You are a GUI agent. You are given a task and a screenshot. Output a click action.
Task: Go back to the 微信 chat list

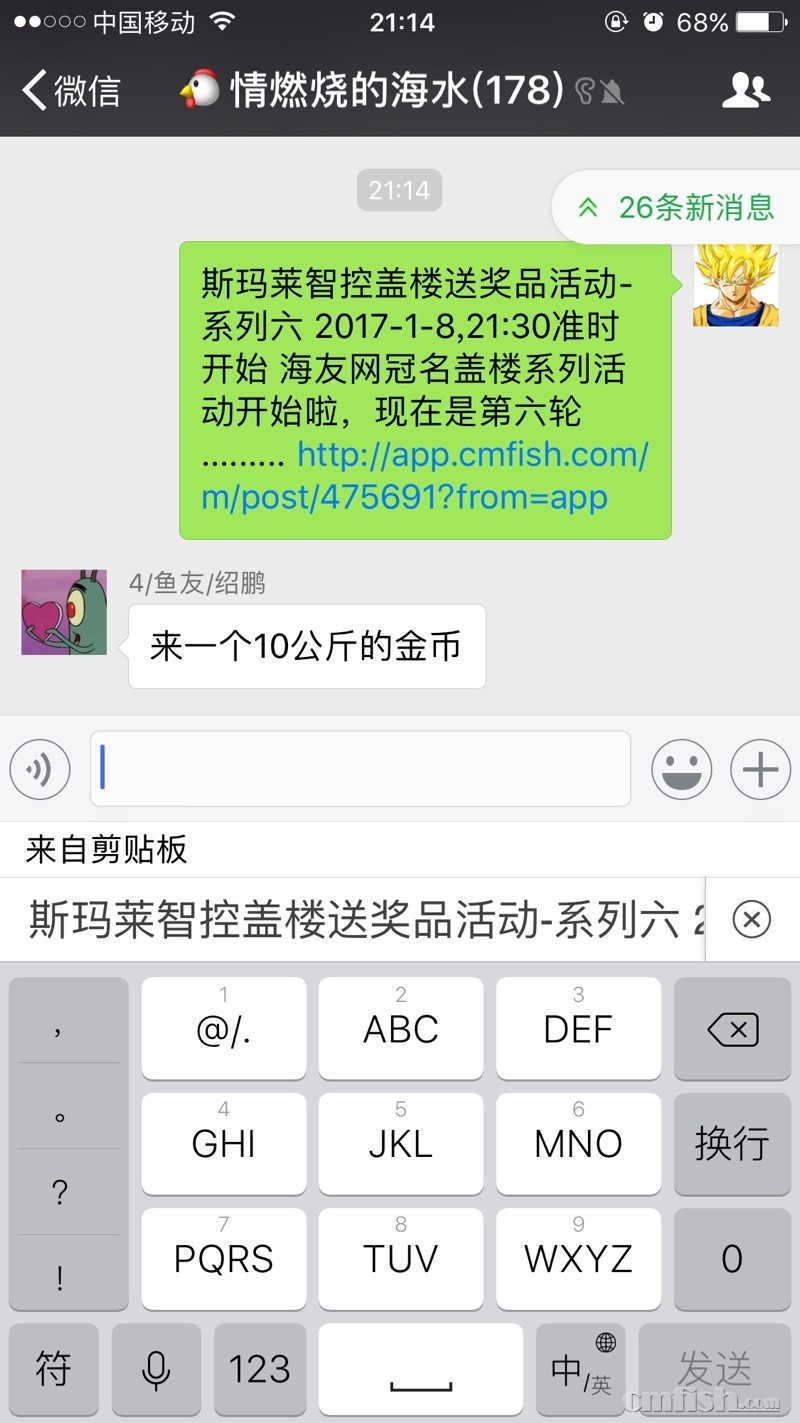point(70,91)
